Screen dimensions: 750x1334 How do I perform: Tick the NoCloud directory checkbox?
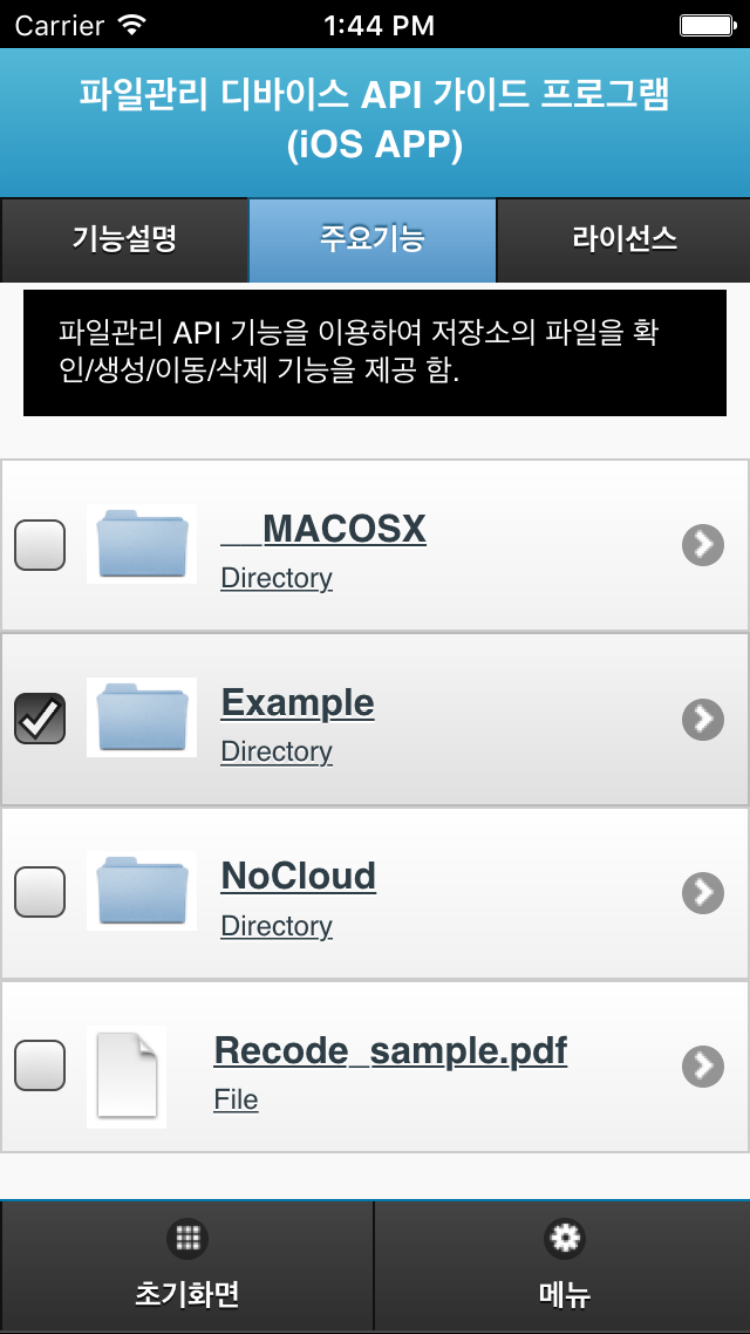point(40,892)
